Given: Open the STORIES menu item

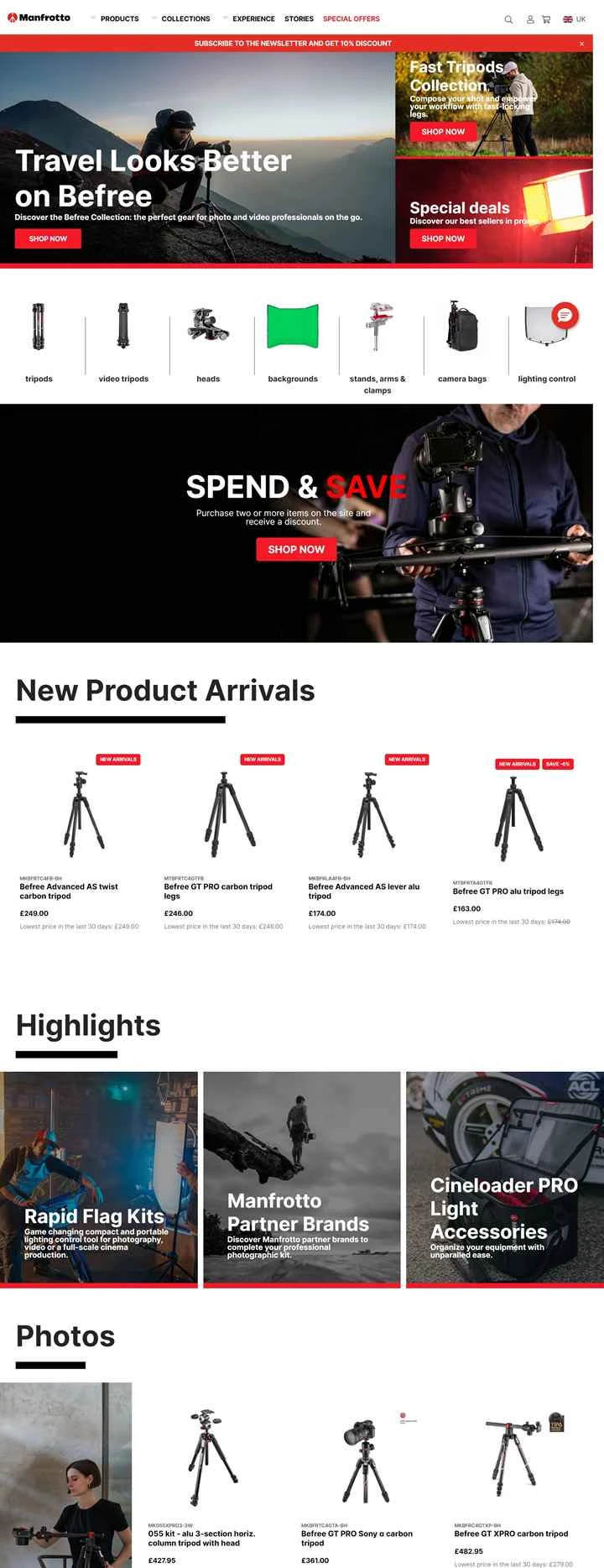Looking at the screenshot, I should pyautogui.click(x=299, y=18).
